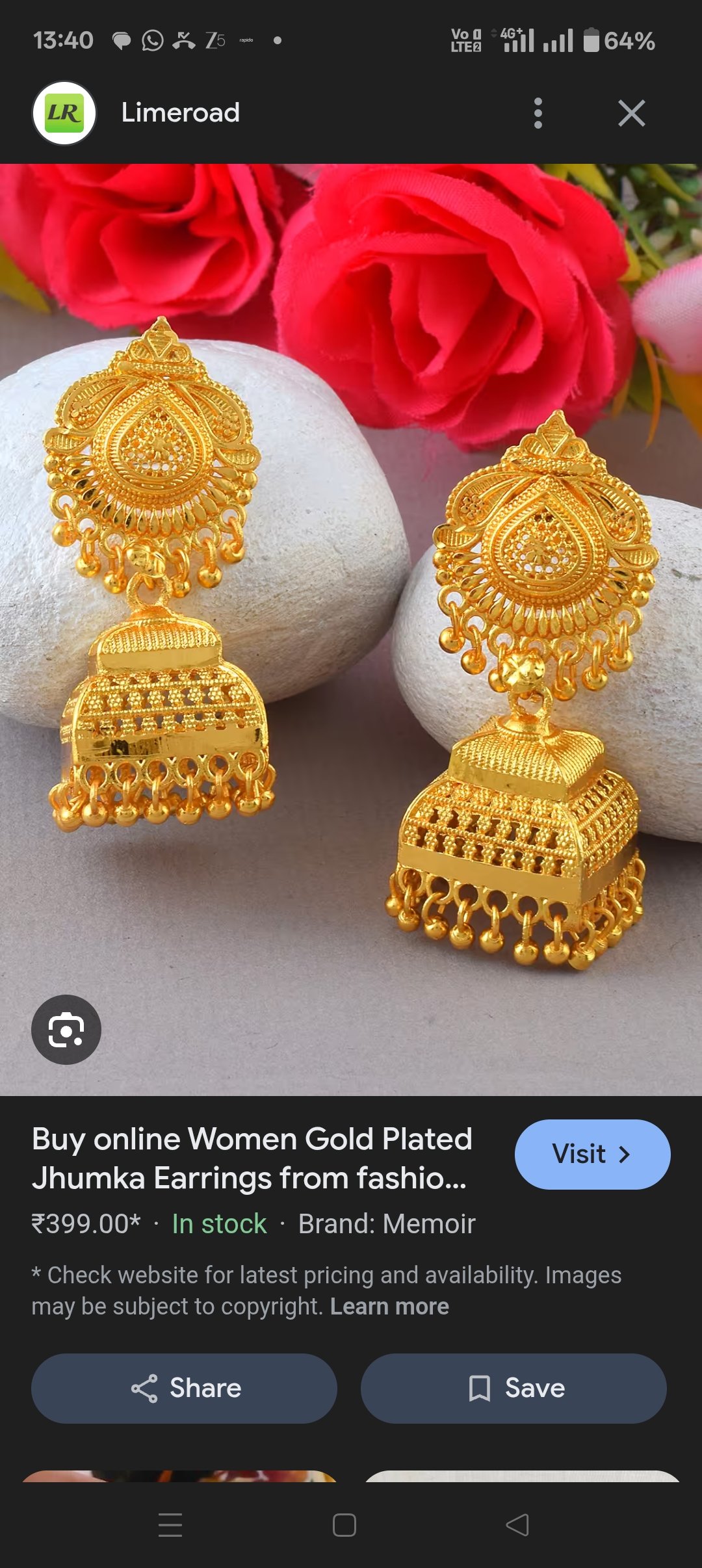Open the Gold Plated Jhumka Earrings title
This screenshot has height=1568, width=702.
point(252,1158)
